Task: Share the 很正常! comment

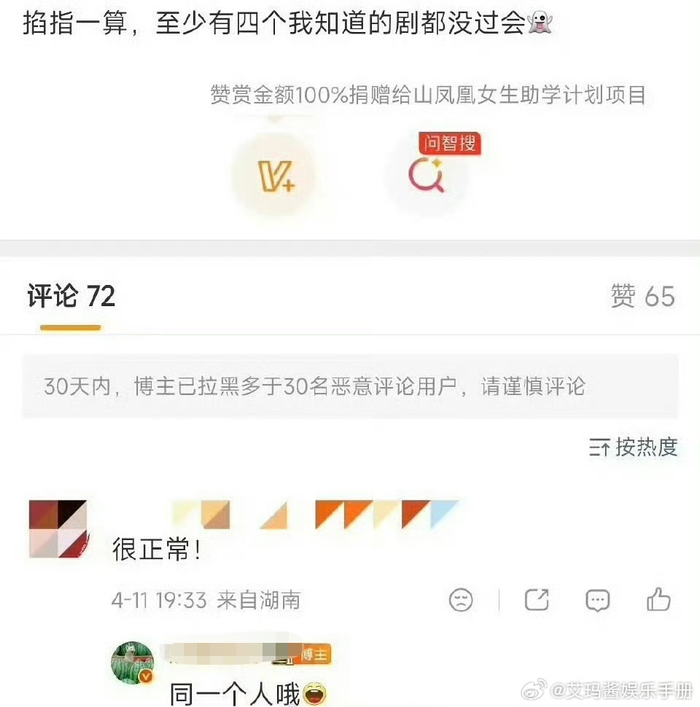Action: [537, 599]
